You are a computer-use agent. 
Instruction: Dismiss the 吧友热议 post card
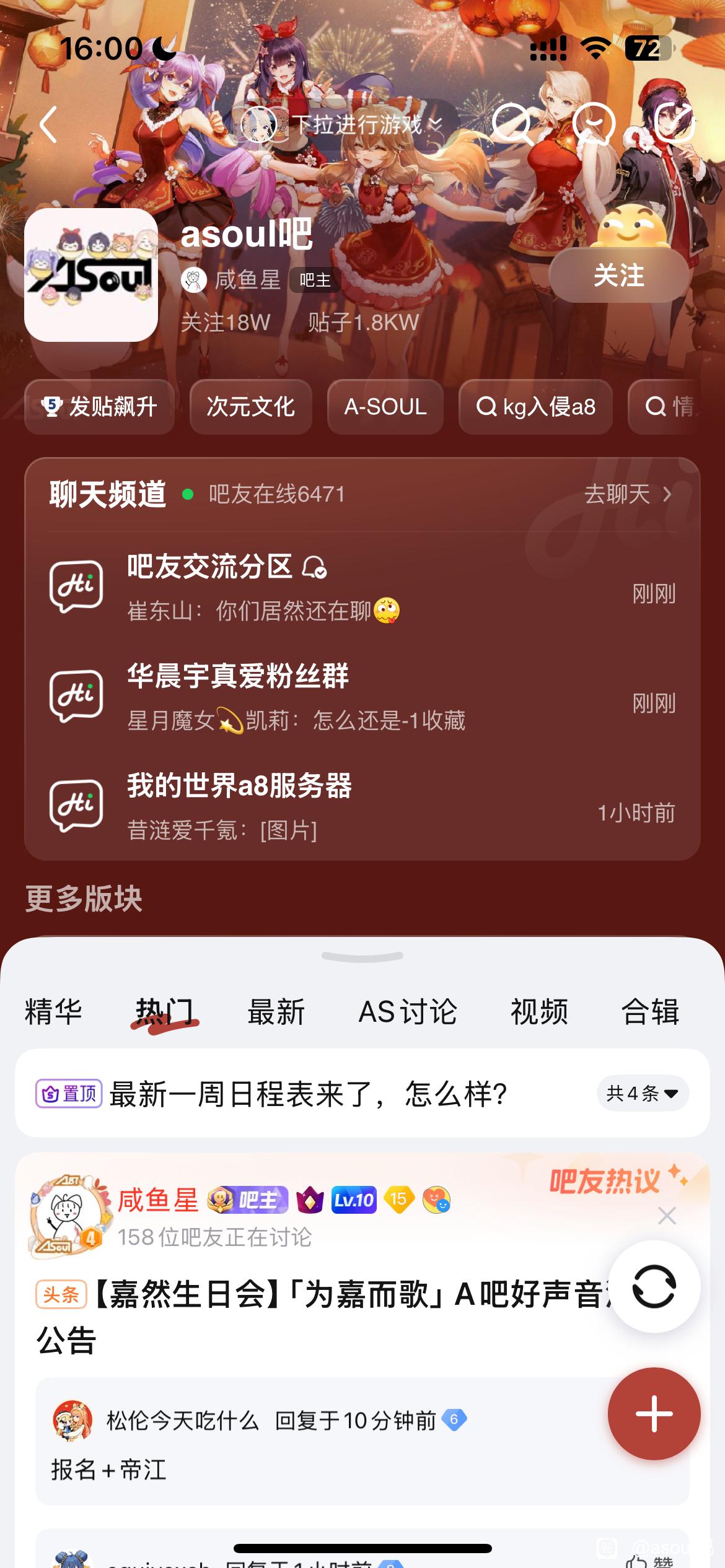coord(667,1216)
